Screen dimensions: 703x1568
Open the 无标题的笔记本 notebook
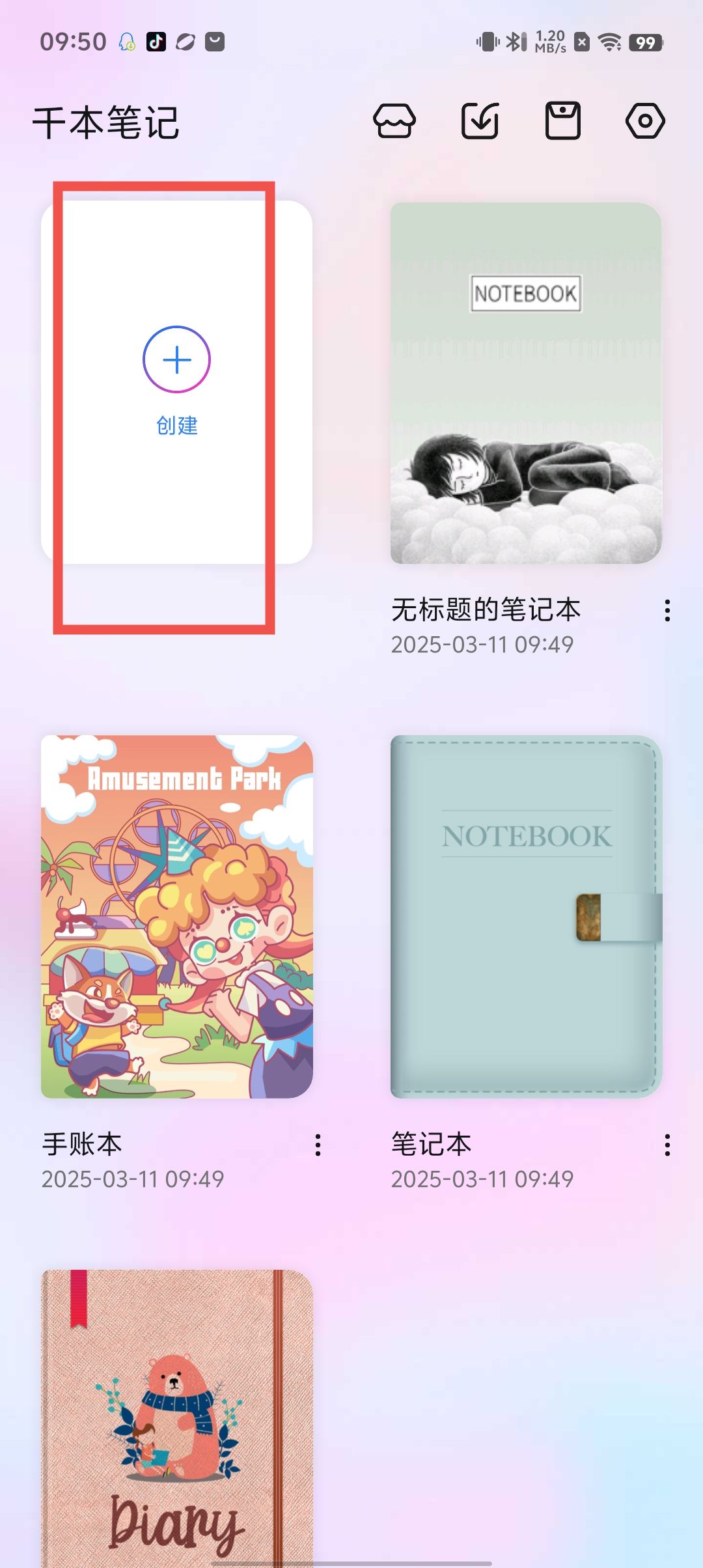(526, 383)
